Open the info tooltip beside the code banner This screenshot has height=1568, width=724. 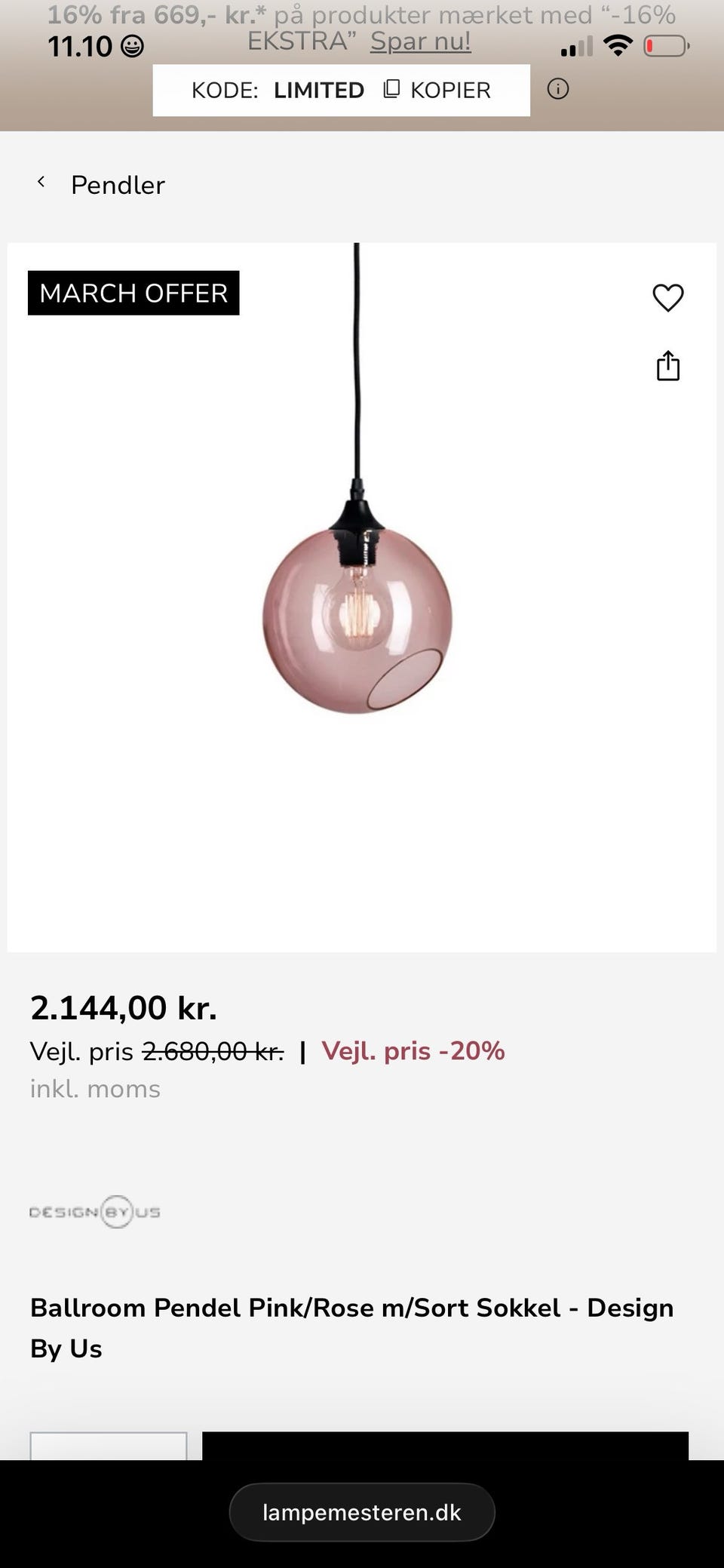pyautogui.click(x=559, y=89)
